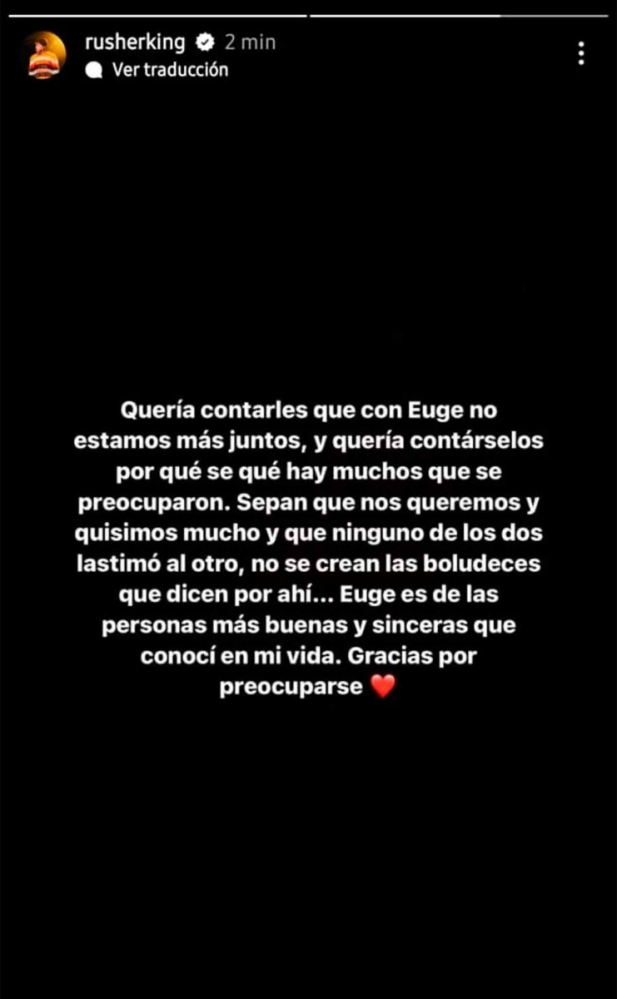
Task: Open rusherking's profile picture
Action: pyautogui.click(x=44, y=56)
